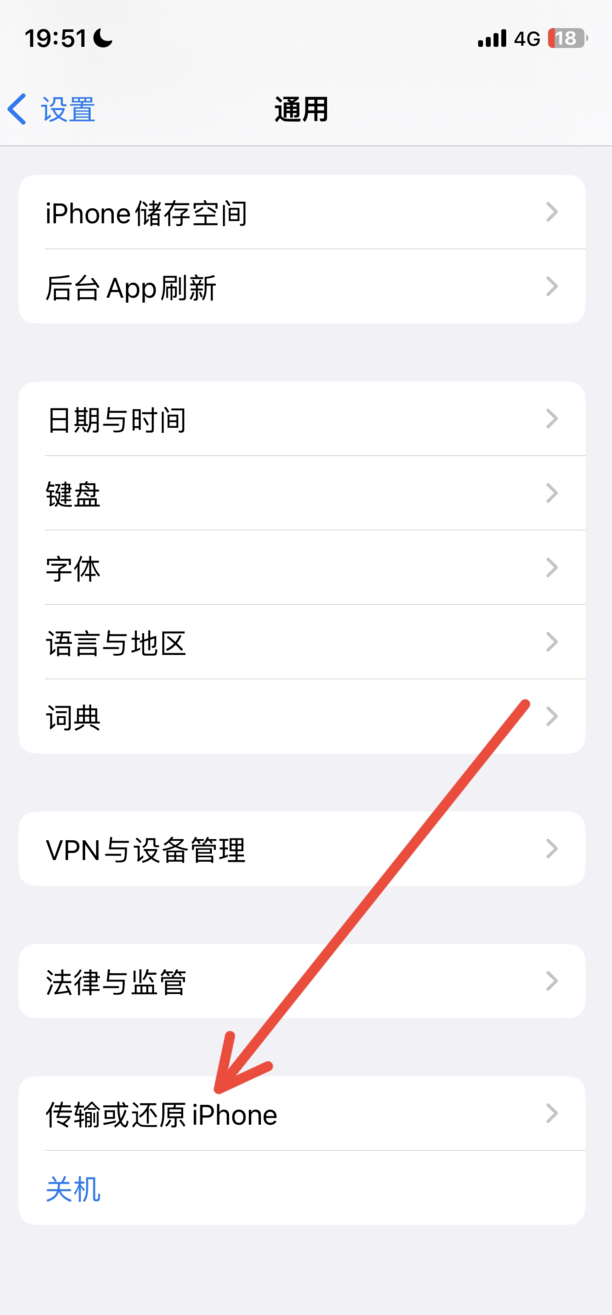
Task: Open 日期与时间 settings
Action: tap(300, 419)
